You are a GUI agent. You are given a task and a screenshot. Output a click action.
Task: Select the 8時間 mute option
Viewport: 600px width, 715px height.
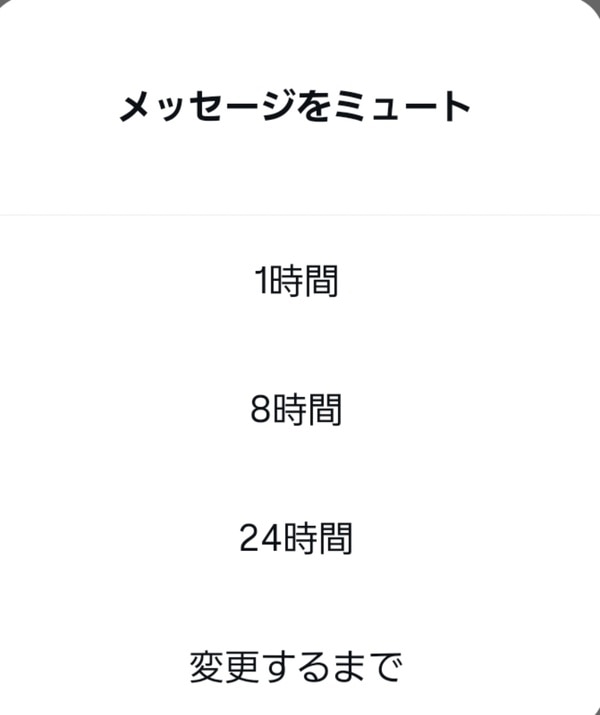point(296,410)
